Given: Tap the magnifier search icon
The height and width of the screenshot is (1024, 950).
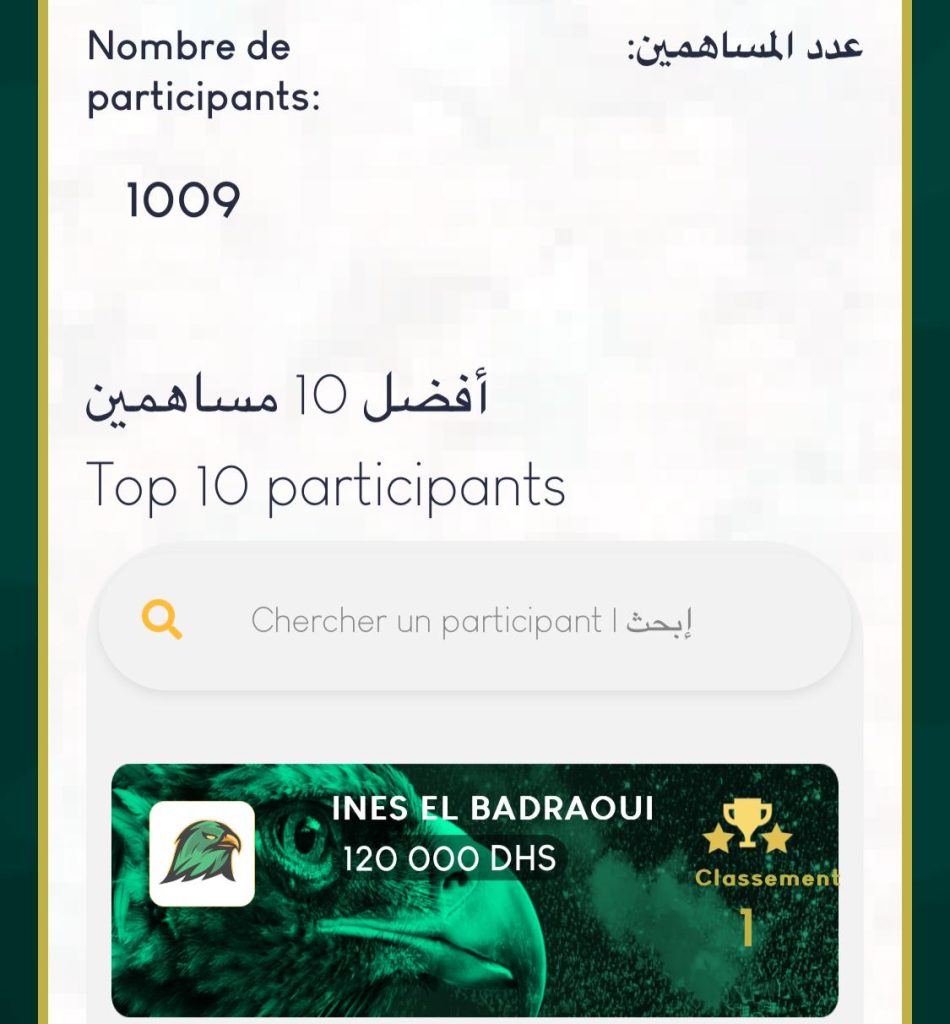Looking at the screenshot, I should pos(162,620).
